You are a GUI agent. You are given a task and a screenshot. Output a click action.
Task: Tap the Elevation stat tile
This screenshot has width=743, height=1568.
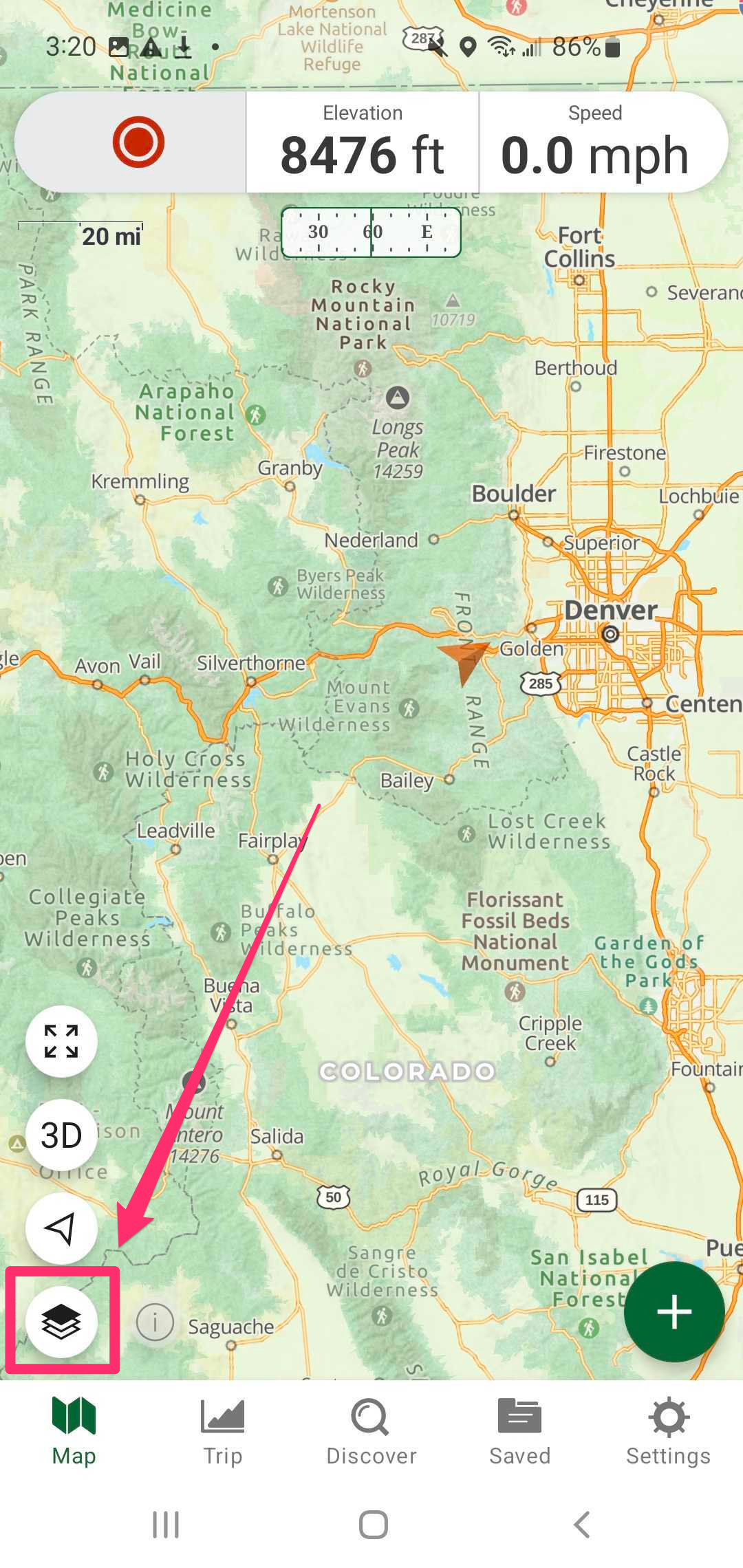pyautogui.click(x=363, y=143)
